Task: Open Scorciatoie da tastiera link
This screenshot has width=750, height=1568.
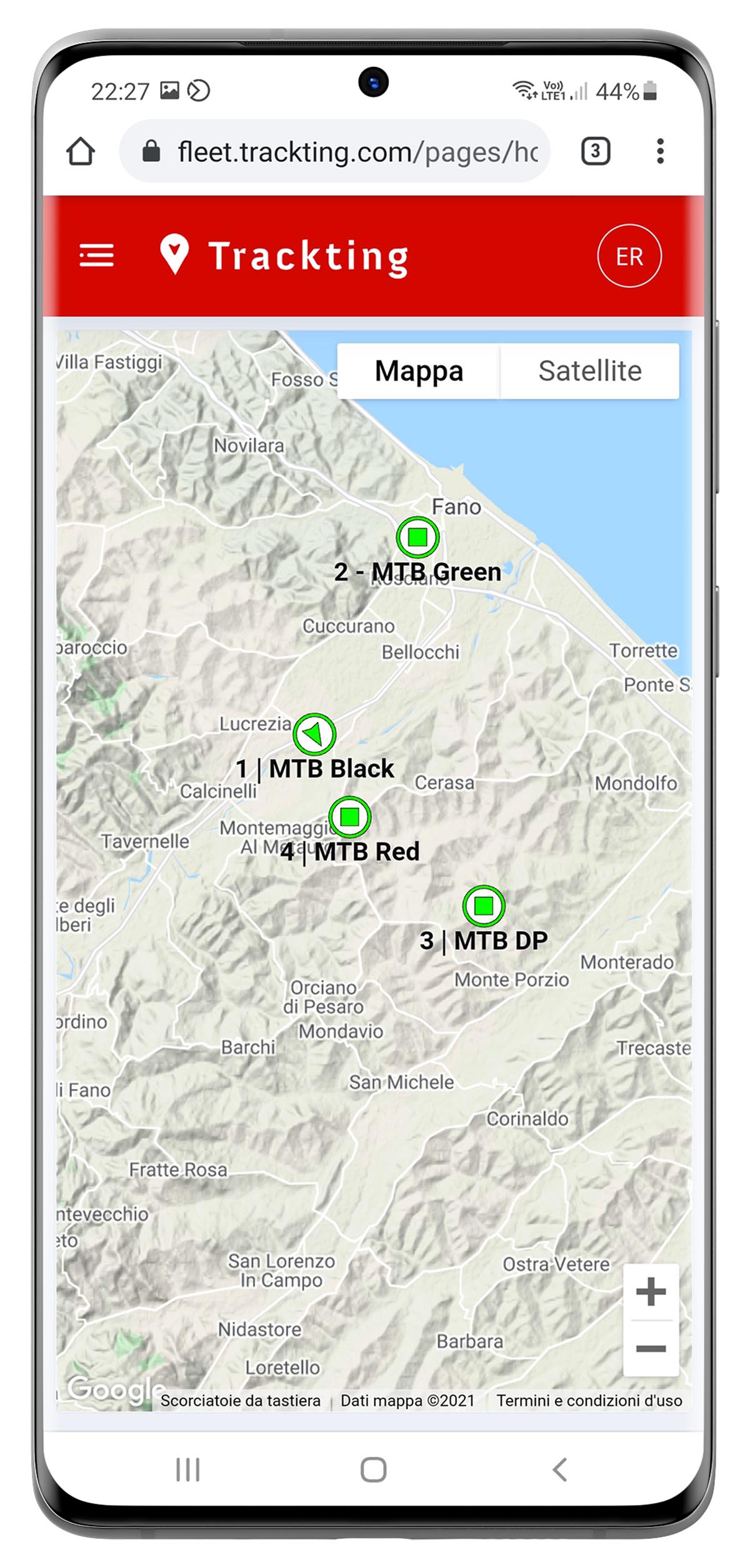Action: (x=240, y=1401)
